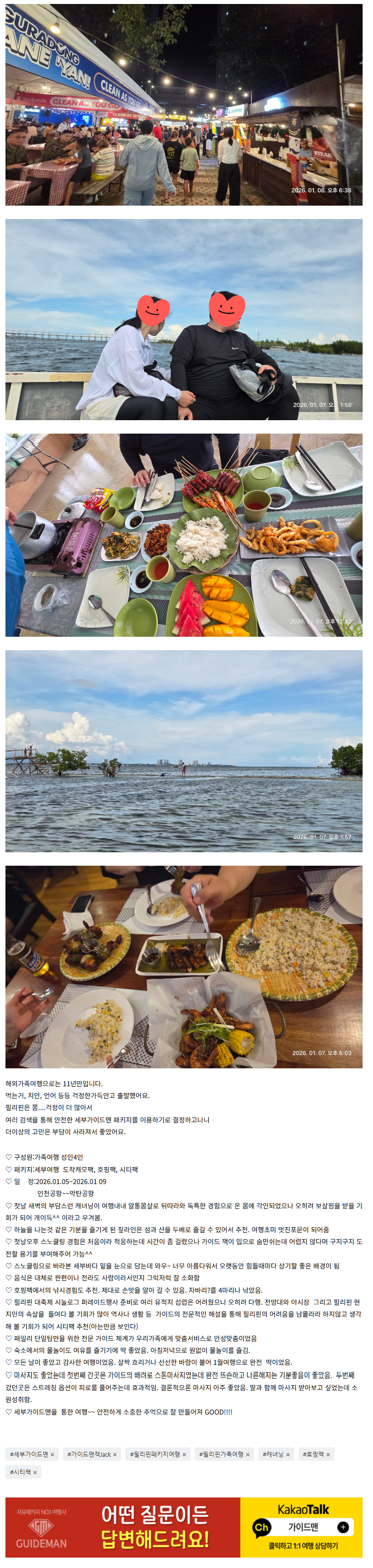This screenshot has width=373, height=1568.
Task: Remove the #시티팩 tag
Action: (35, 1472)
